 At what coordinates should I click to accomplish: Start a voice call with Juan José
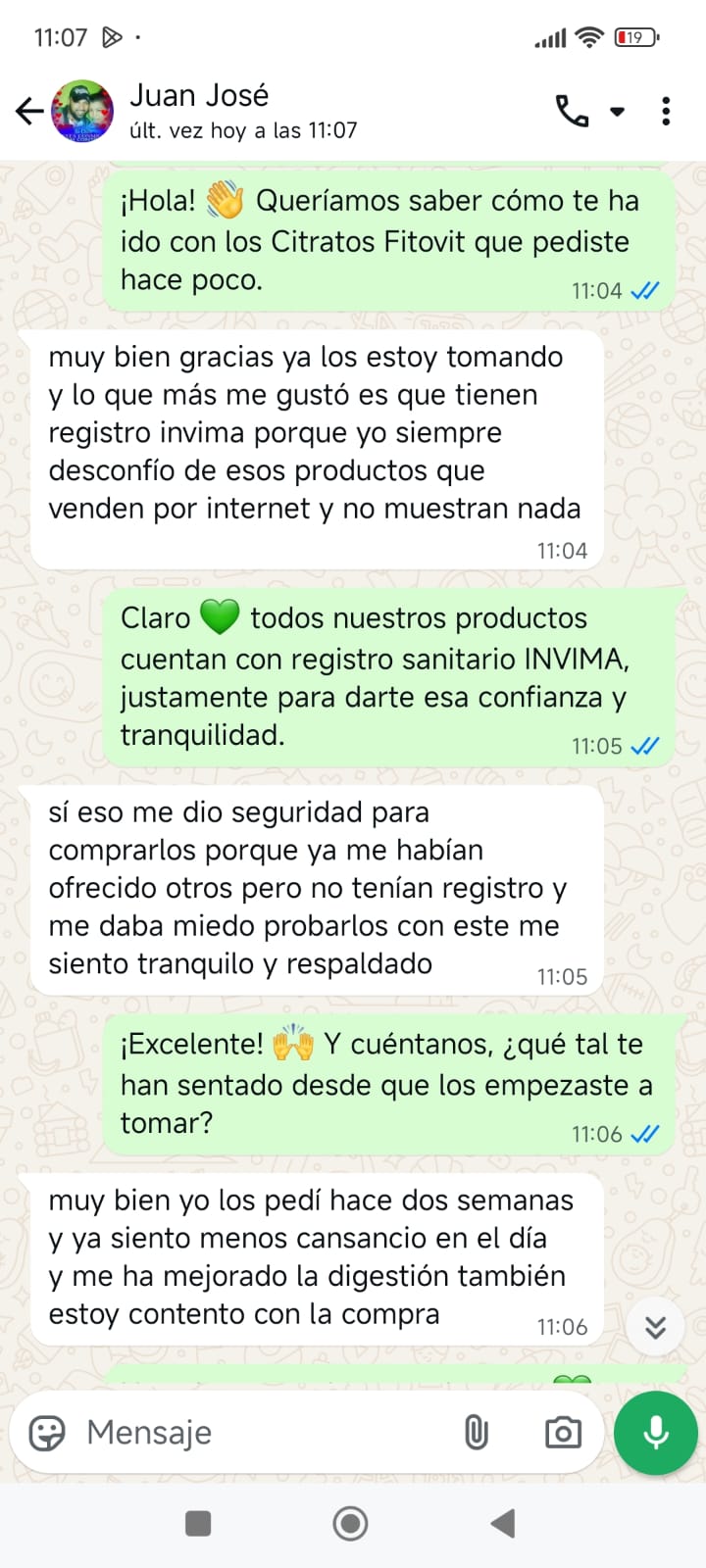572,112
